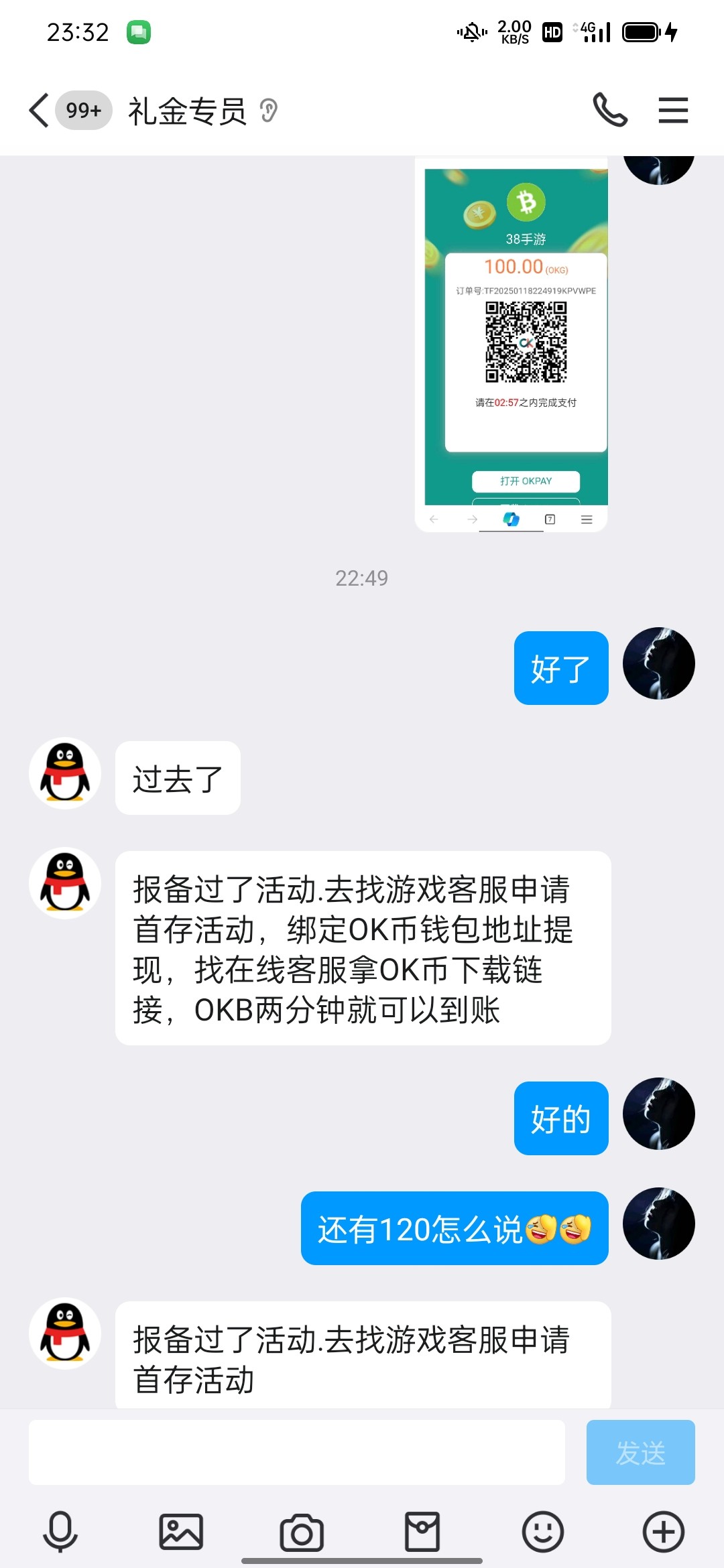Expand more options with the plus icon

click(x=664, y=1532)
